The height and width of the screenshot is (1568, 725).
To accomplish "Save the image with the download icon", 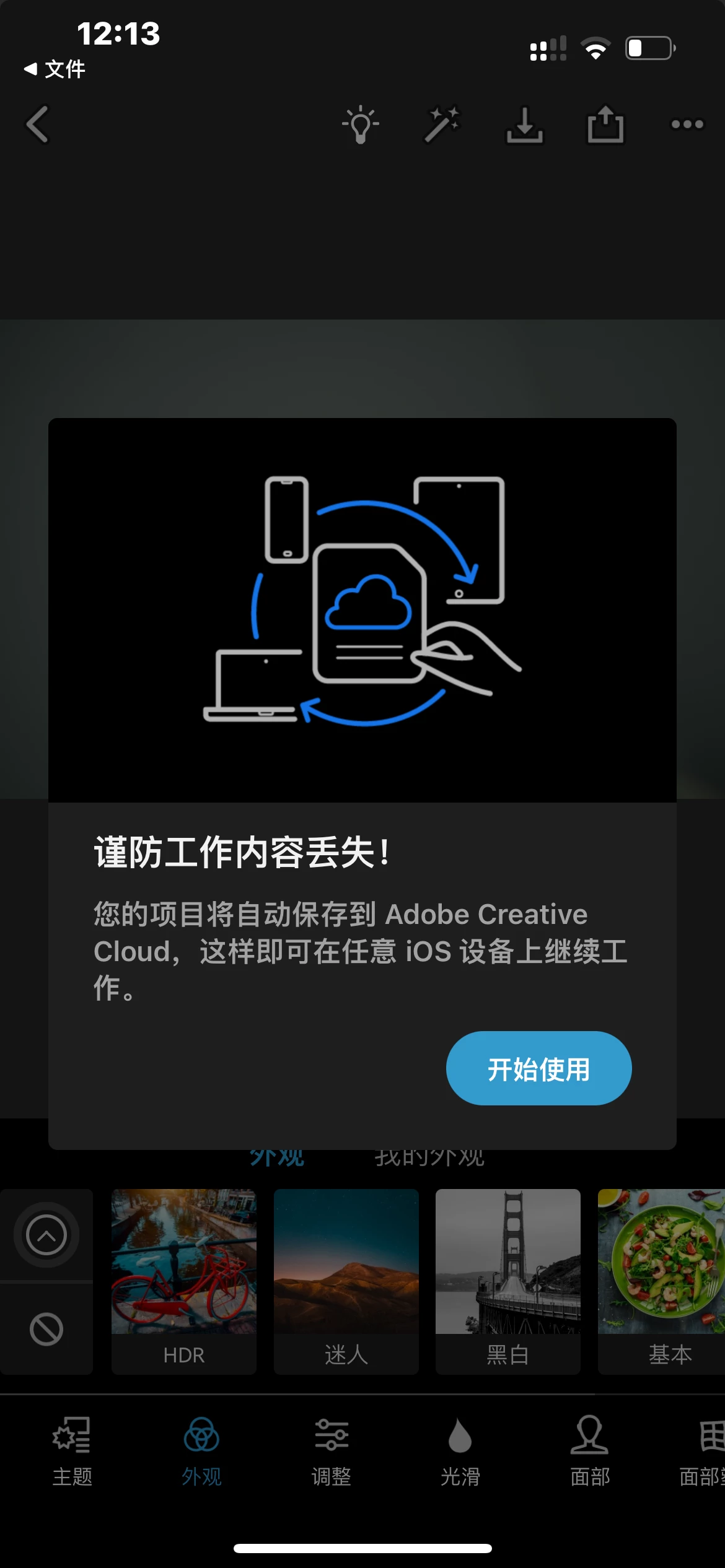I will [524, 124].
